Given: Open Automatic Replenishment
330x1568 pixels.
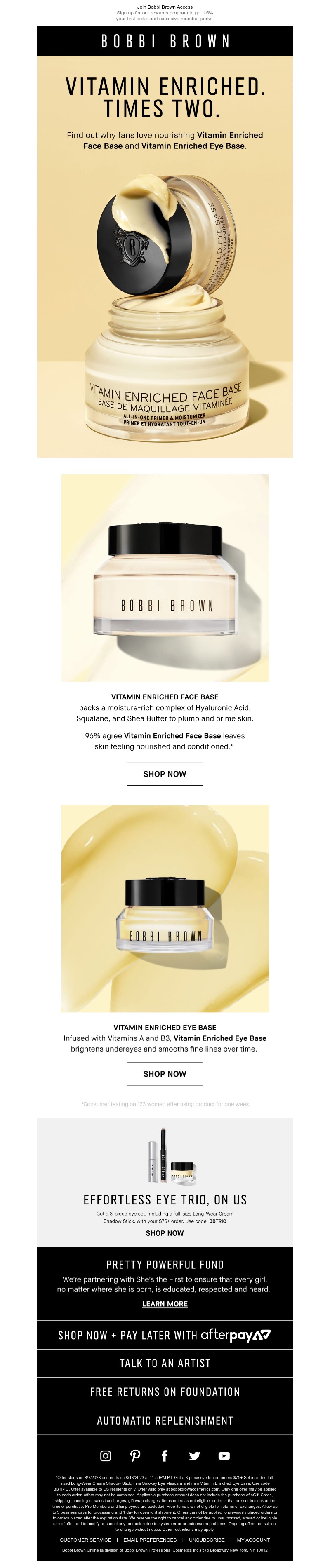Looking at the screenshot, I should click(165, 1421).
